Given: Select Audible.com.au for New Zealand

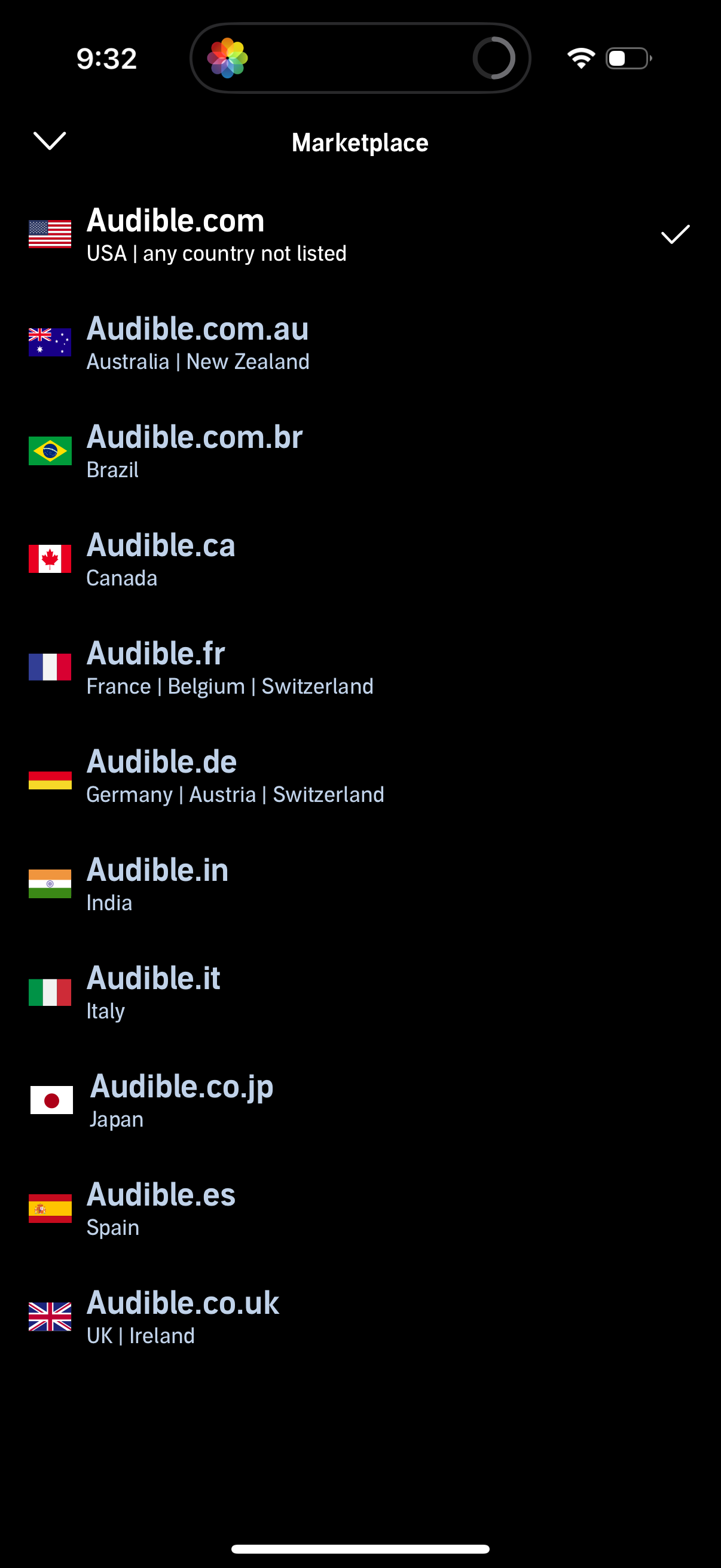Looking at the screenshot, I should pos(197,330).
